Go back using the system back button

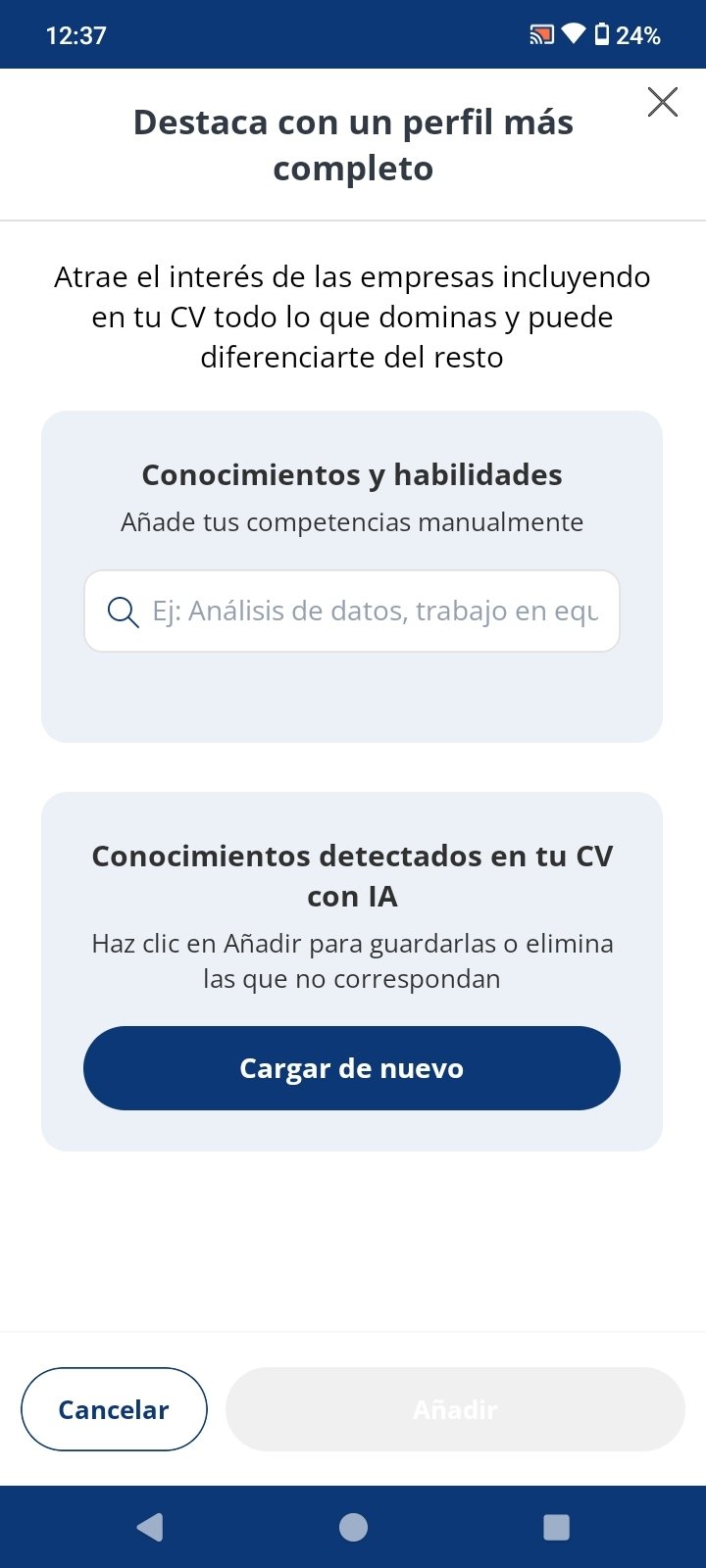pos(150,1527)
